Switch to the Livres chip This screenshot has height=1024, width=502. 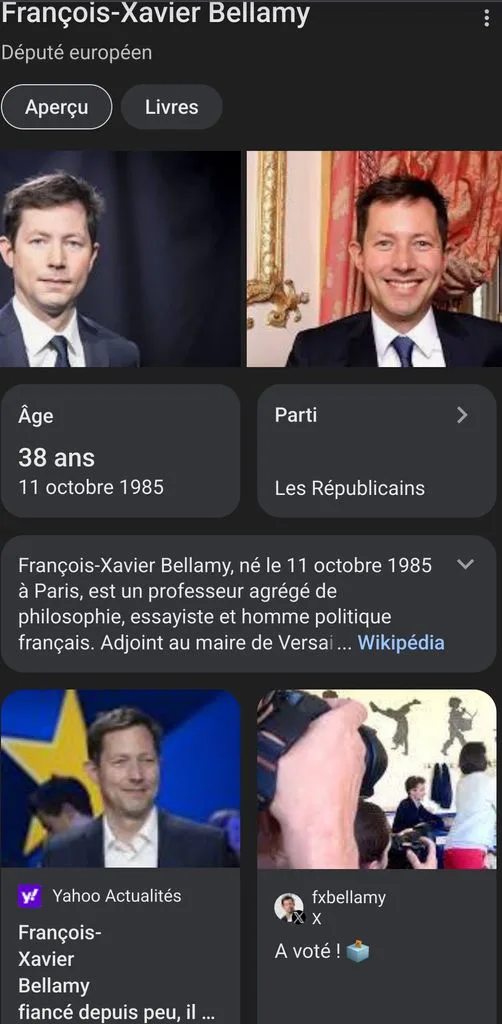pos(172,107)
